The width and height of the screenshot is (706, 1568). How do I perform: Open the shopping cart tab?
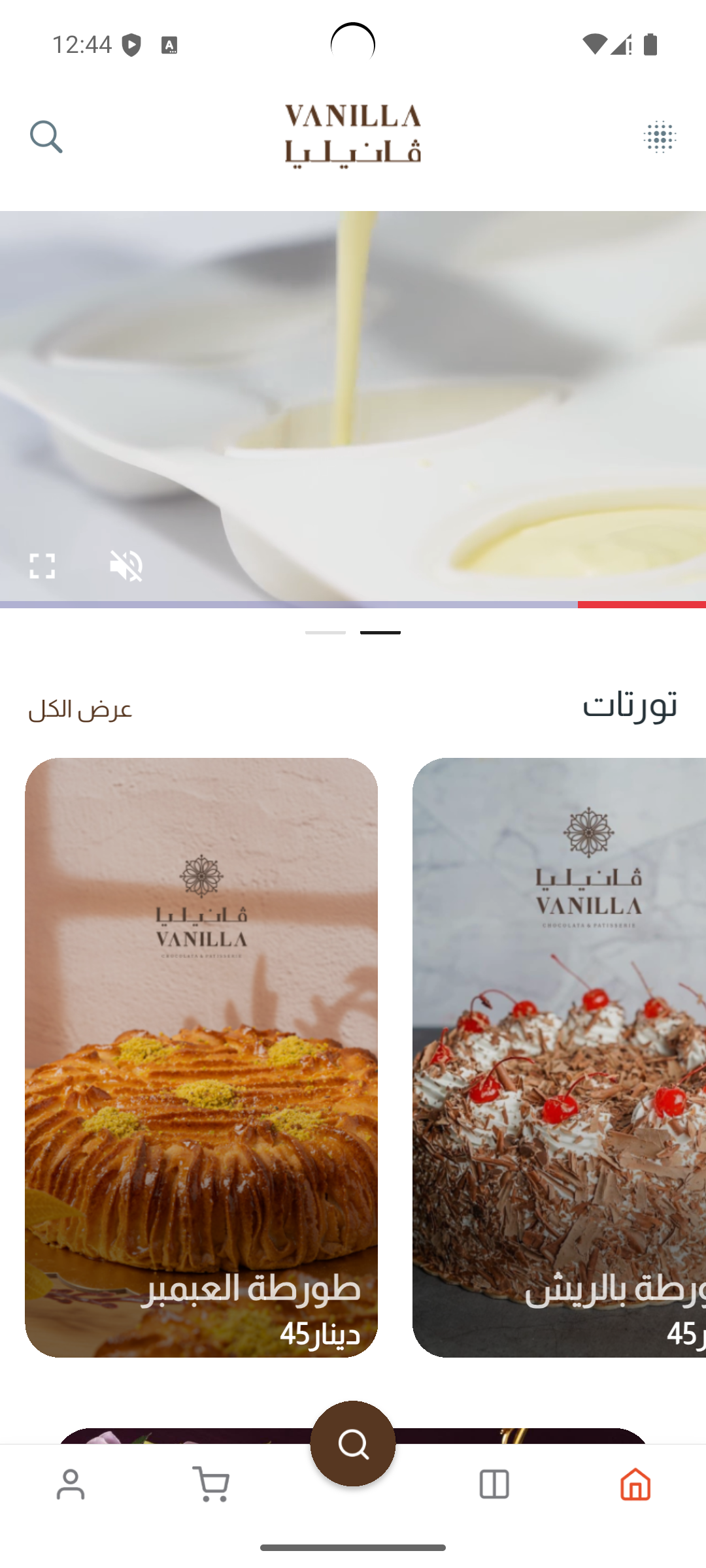click(x=211, y=1484)
